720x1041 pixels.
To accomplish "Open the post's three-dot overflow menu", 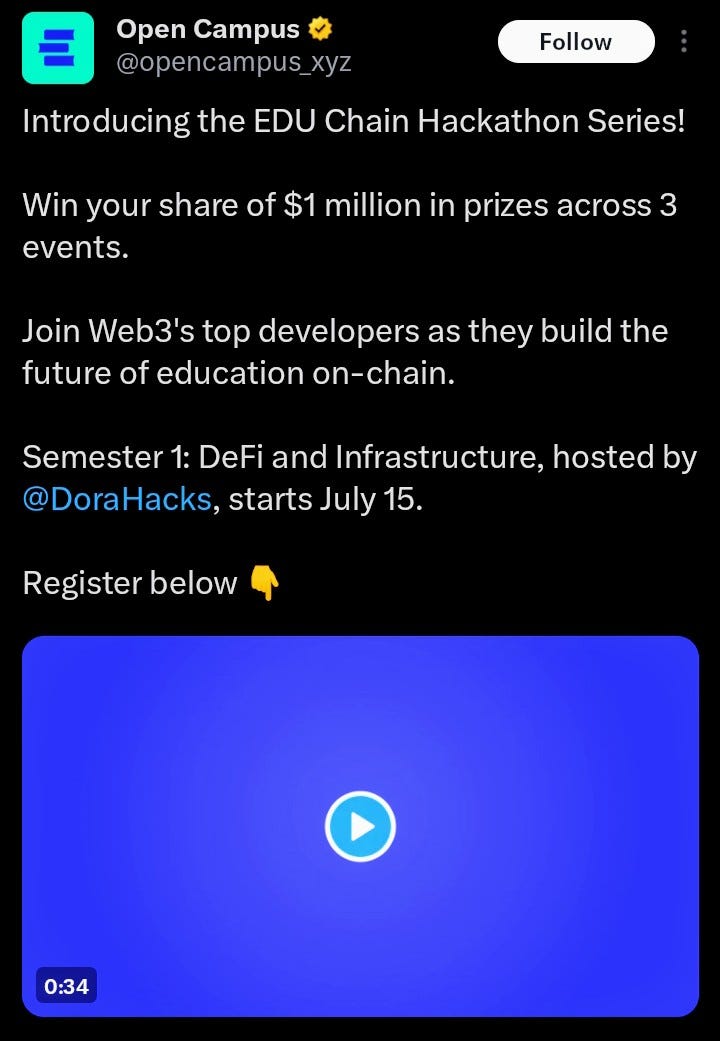I will click(x=683, y=42).
